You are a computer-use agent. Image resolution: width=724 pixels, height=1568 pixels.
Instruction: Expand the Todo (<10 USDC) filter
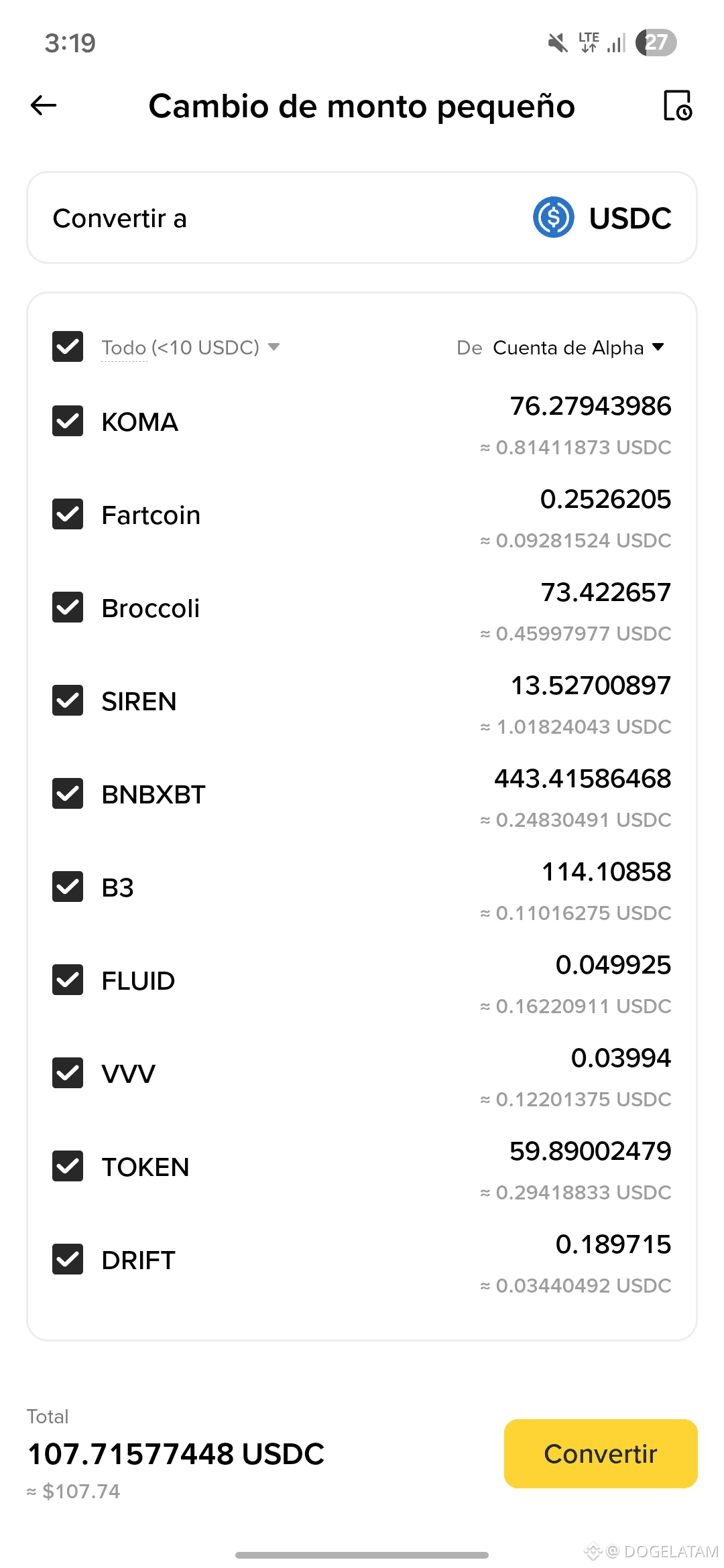(x=190, y=348)
